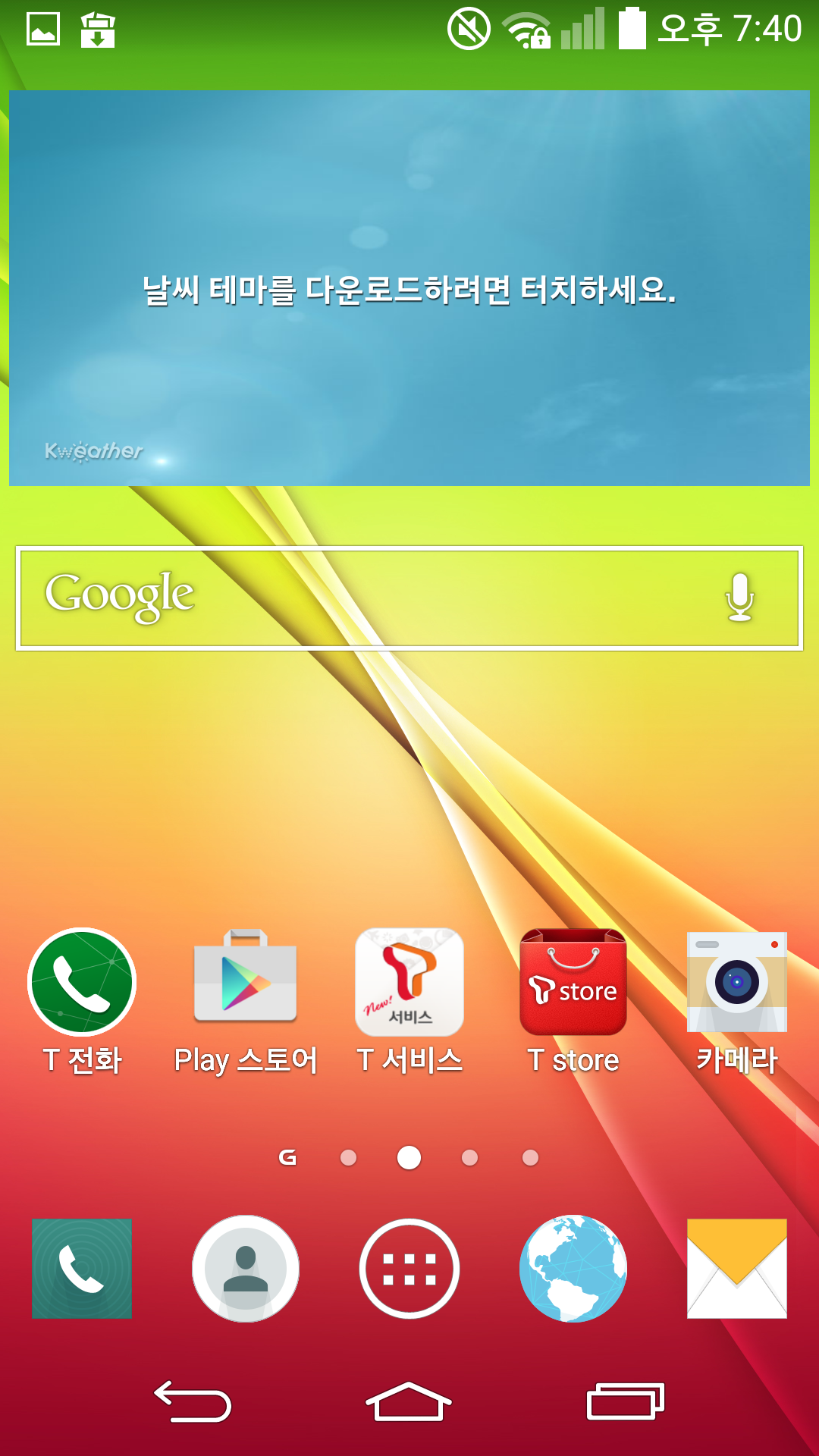
Task: Open the T 서비스 app
Action: point(409,983)
